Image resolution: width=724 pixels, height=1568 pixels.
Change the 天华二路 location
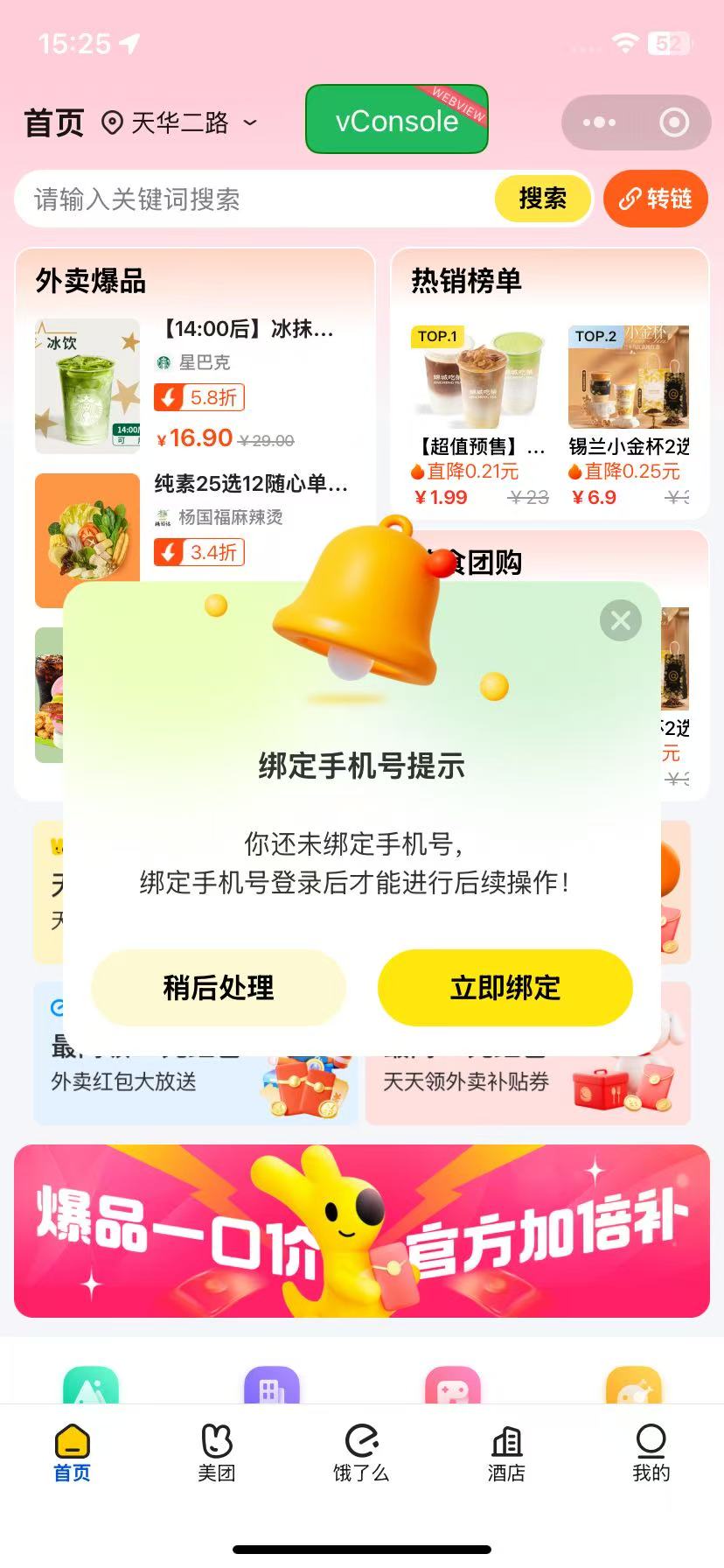[179, 122]
